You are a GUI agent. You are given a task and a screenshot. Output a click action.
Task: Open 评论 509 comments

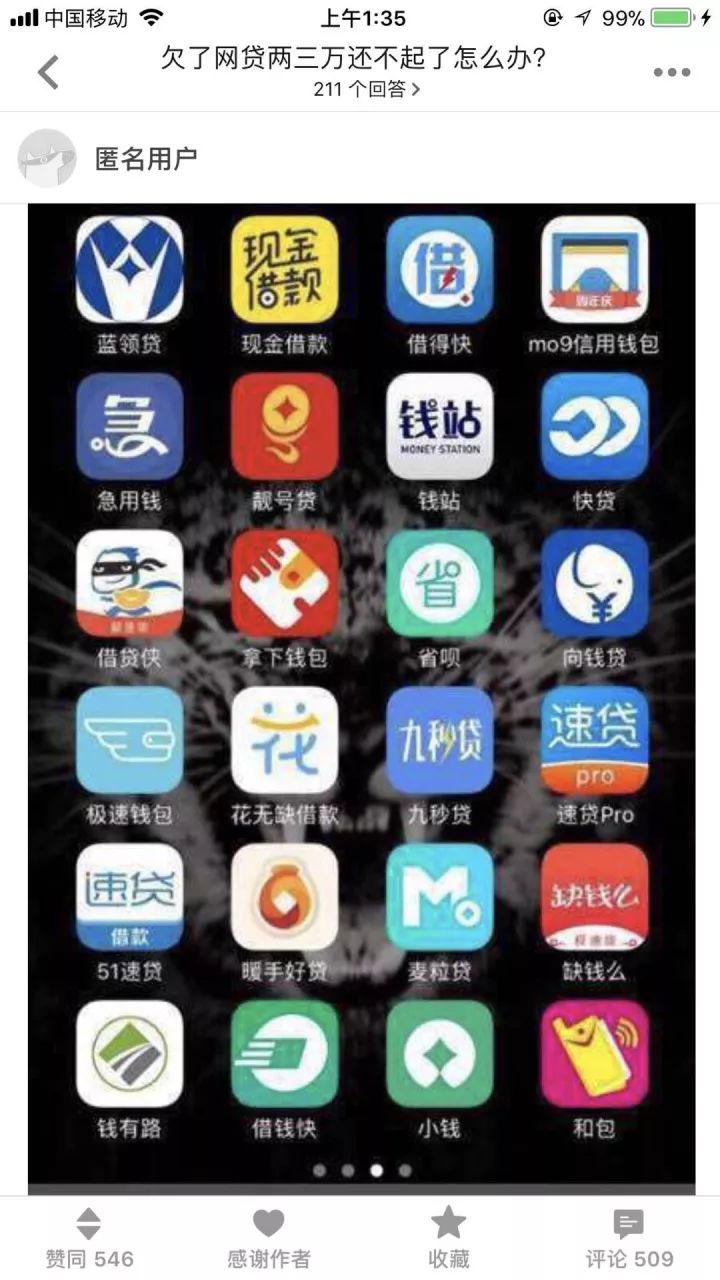tap(629, 1238)
